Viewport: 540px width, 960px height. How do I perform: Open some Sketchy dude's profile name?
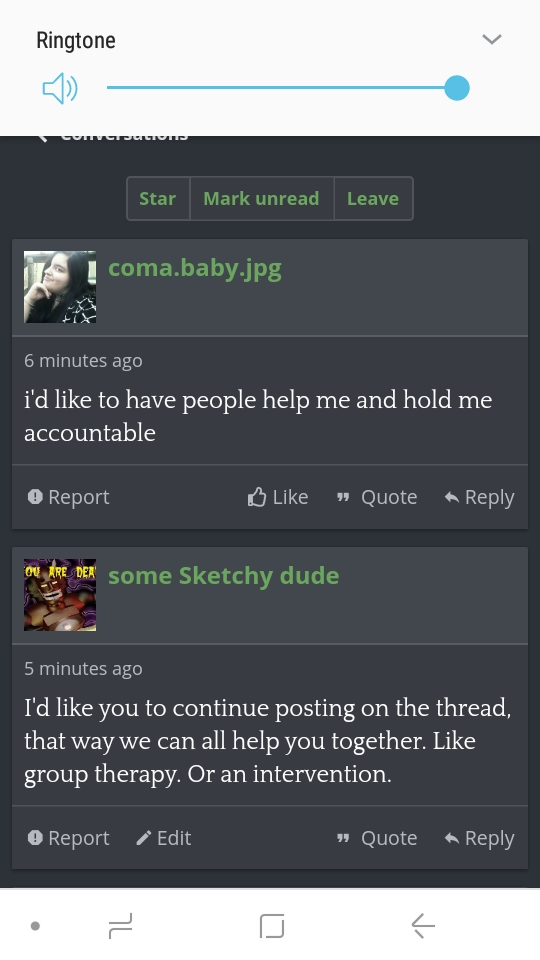pos(223,576)
